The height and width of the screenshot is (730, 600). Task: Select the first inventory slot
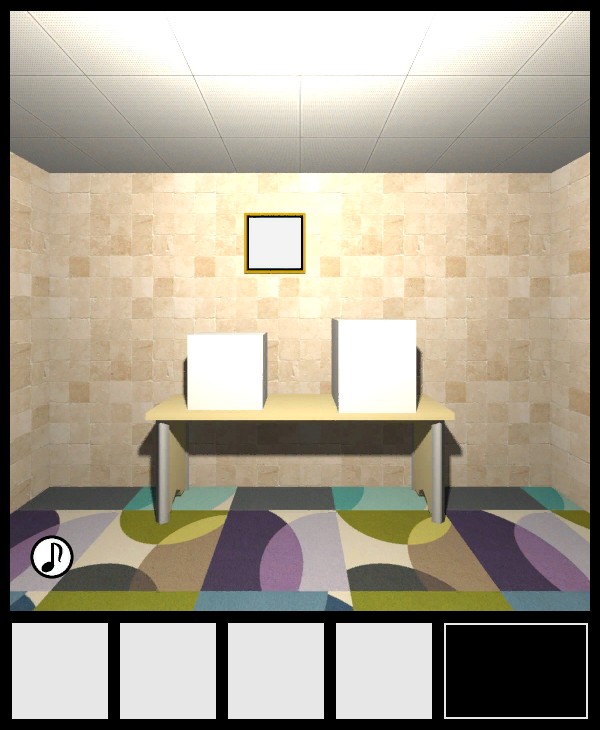[x=60, y=671]
